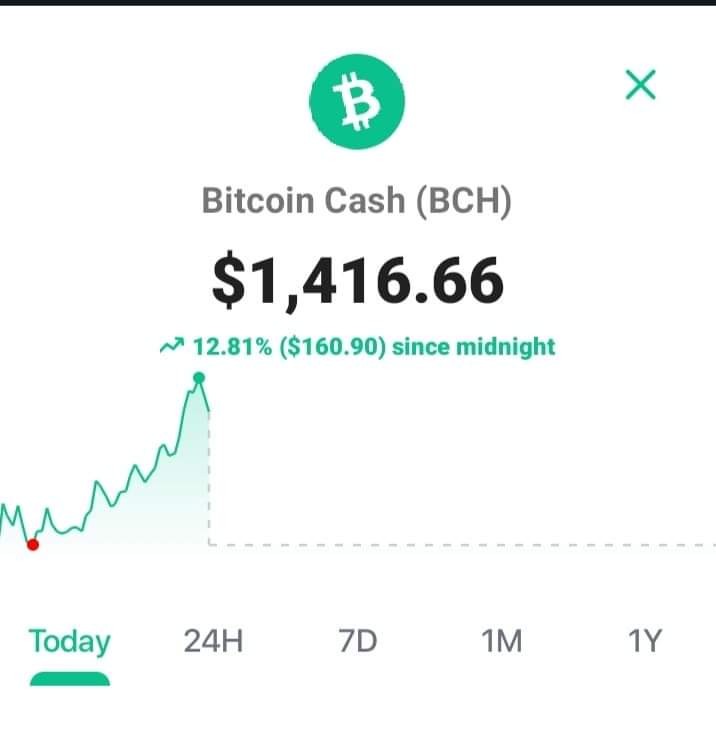The height and width of the screenshot is (732, 716).
Task: Switch to the 1M chart view
Action: tap(501, 641)
